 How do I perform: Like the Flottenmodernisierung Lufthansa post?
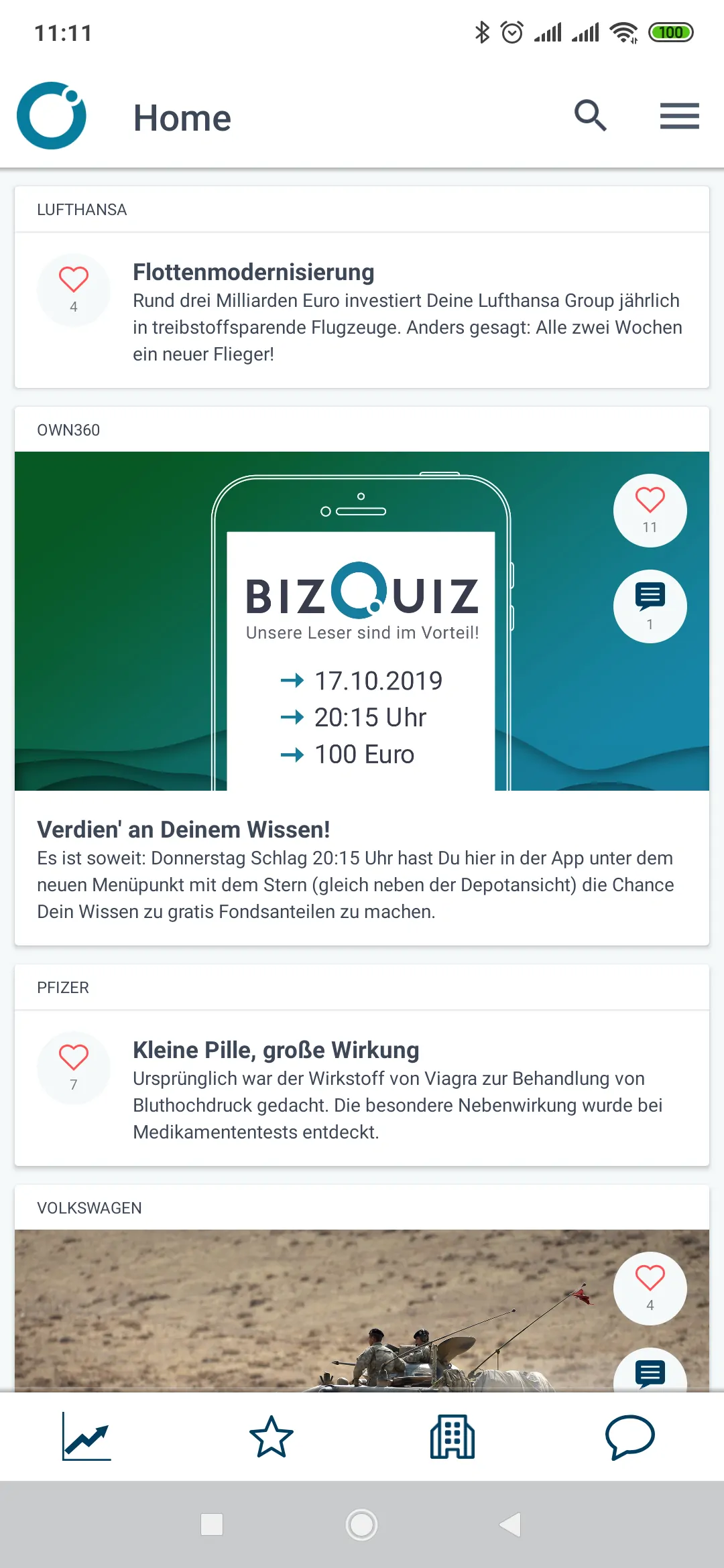coord(74,290)
